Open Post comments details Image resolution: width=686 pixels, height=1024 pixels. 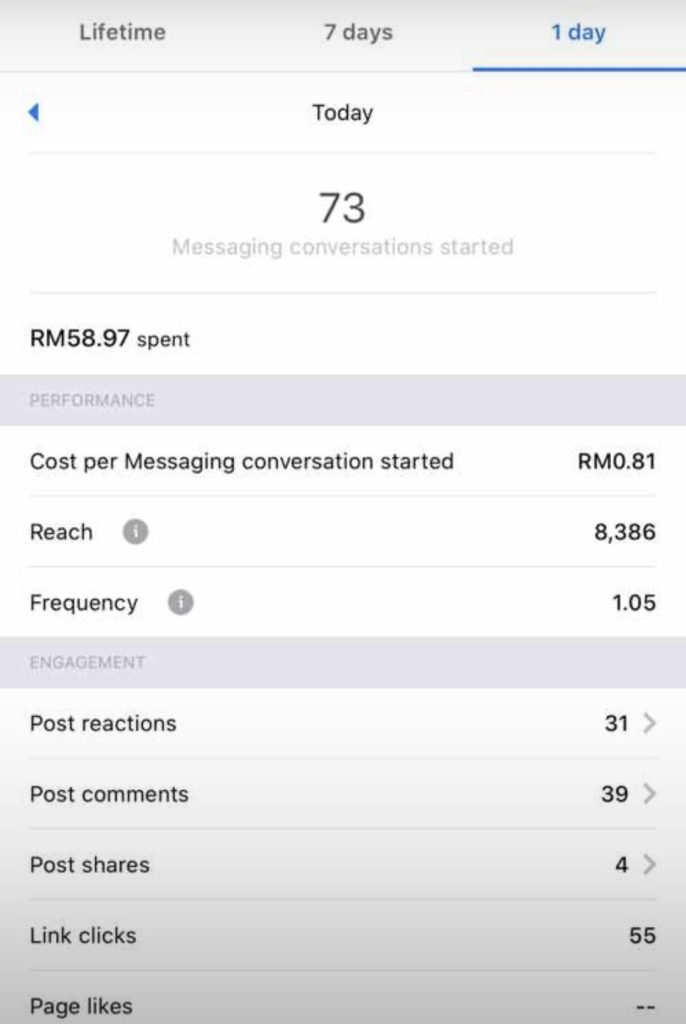[648, 794]
